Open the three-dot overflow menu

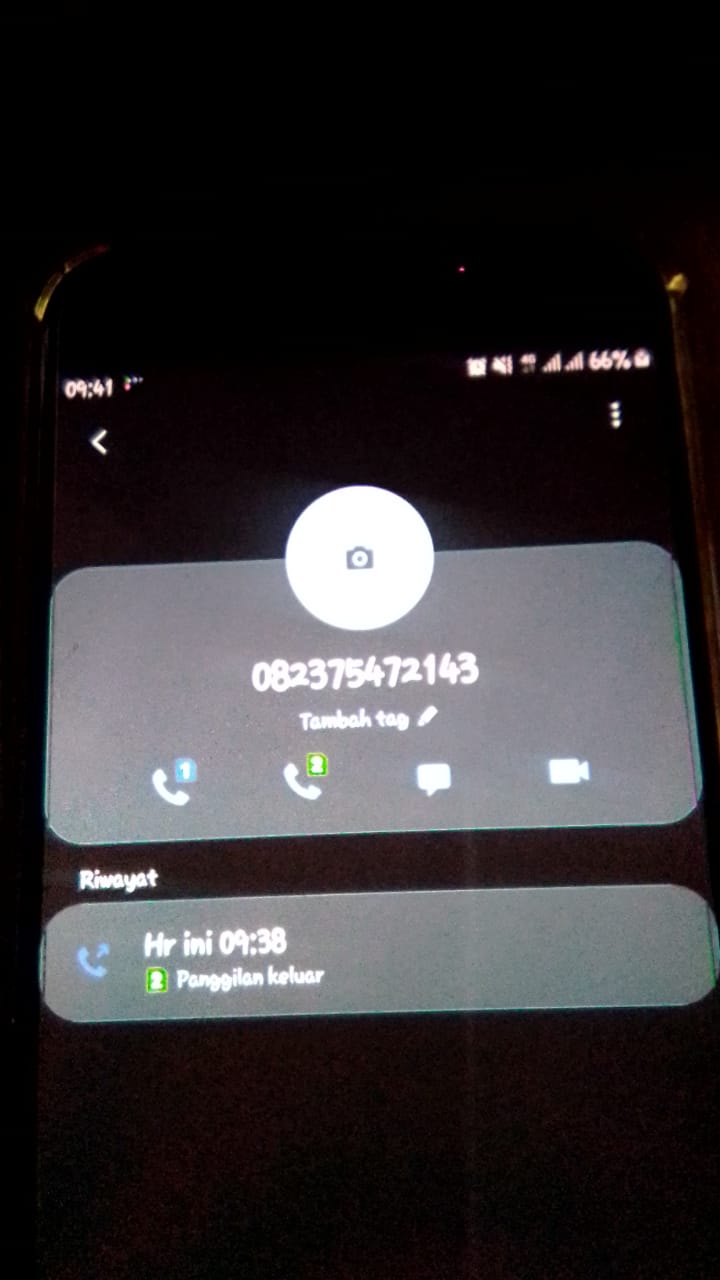(x=615, y=414)
